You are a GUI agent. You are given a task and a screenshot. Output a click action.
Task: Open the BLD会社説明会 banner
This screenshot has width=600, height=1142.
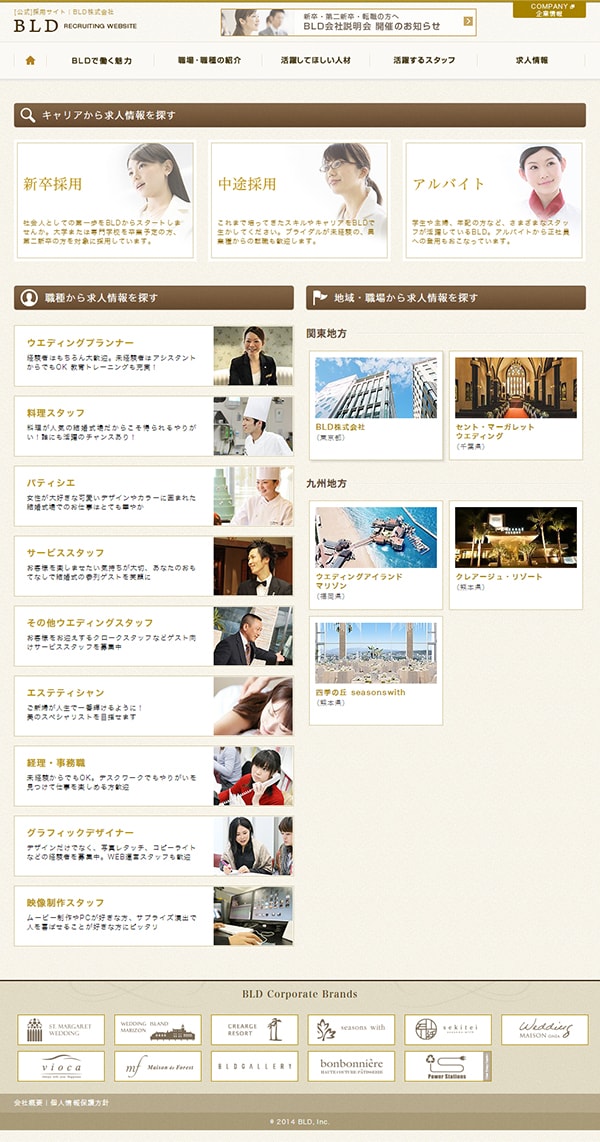[x=348, y=22]
